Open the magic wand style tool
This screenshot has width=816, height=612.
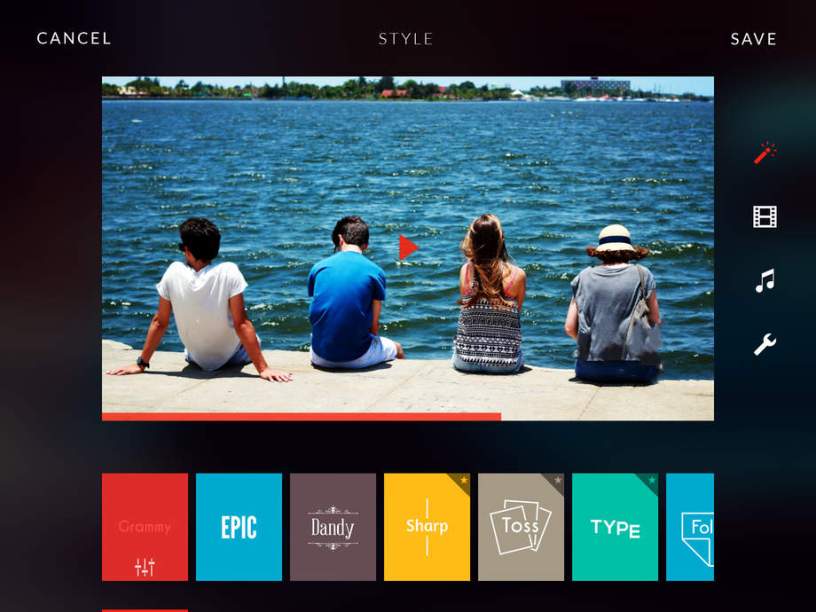point(765,153)
